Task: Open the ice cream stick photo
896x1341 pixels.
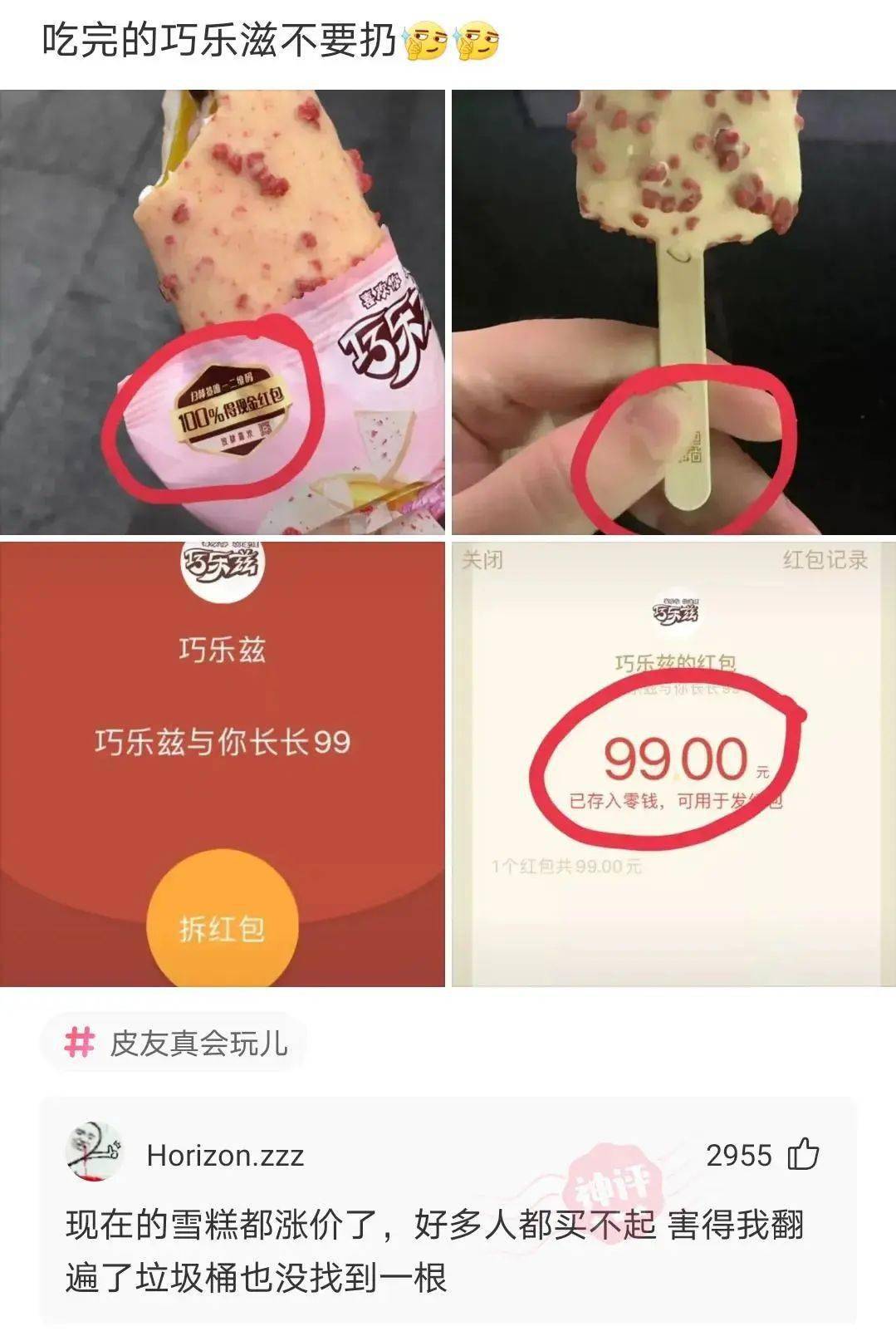Action: pyautogui.click(x=673, y=312)
